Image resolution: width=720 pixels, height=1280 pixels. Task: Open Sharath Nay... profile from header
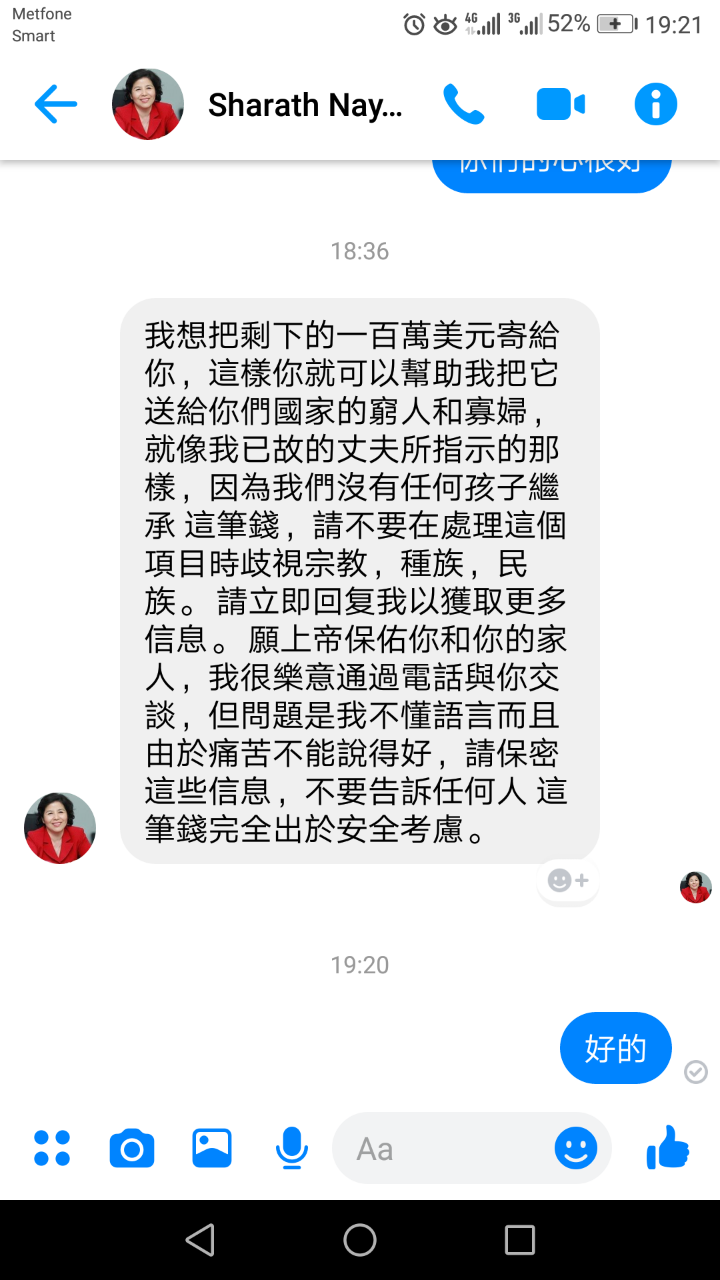tap(304, 104)
